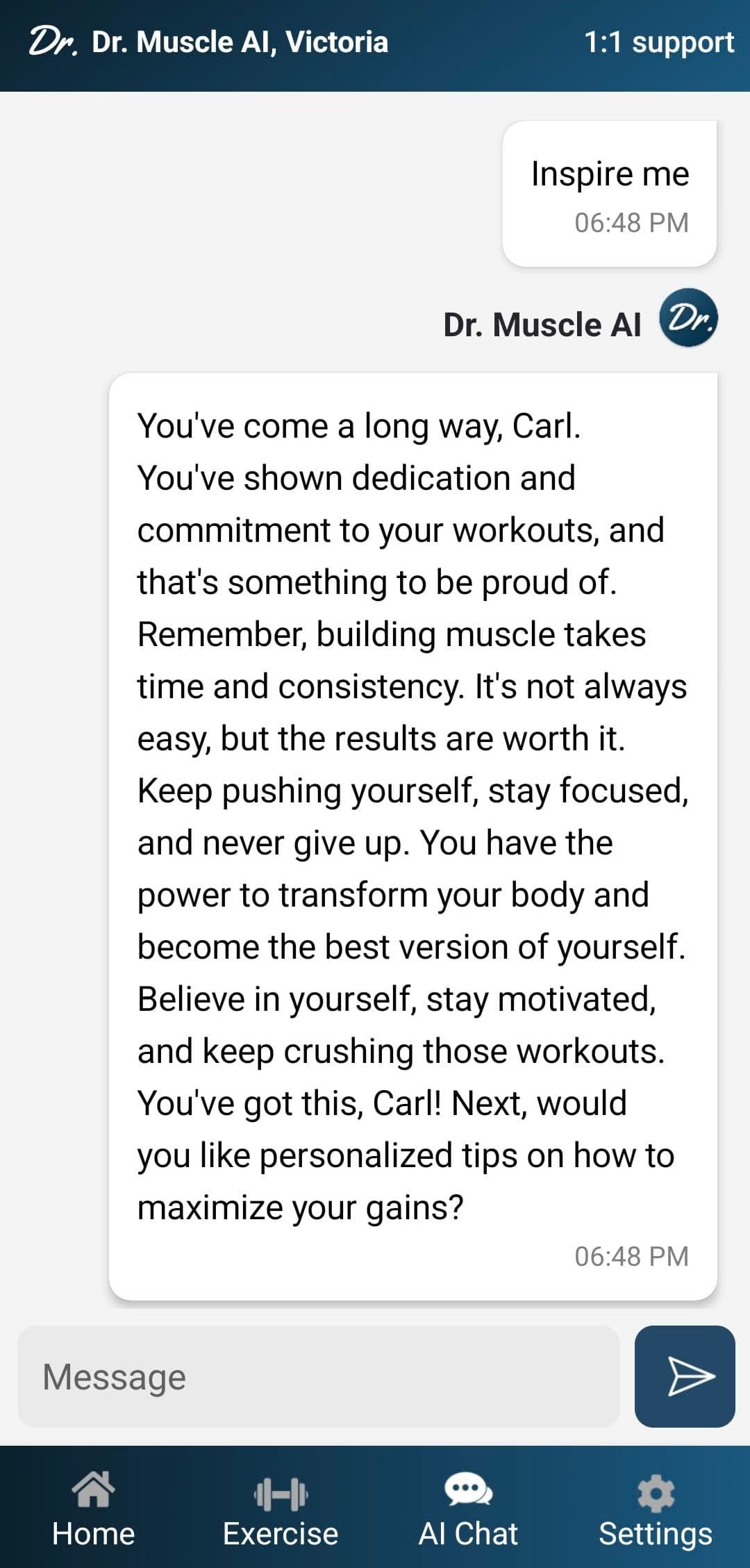
Task: Focus the Message text field
Action: 318,1376
